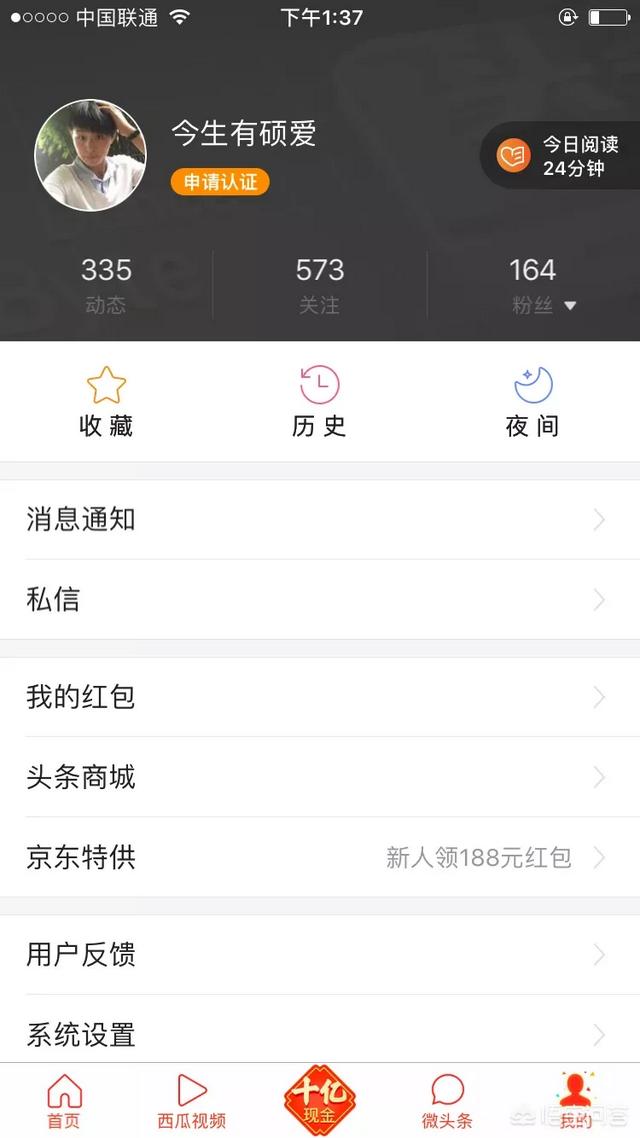The height and width of the screenshot is (1138, 640).
Task: Open 消息通知 notifications row
Action: pyautogui.click(x=320, y=520)
